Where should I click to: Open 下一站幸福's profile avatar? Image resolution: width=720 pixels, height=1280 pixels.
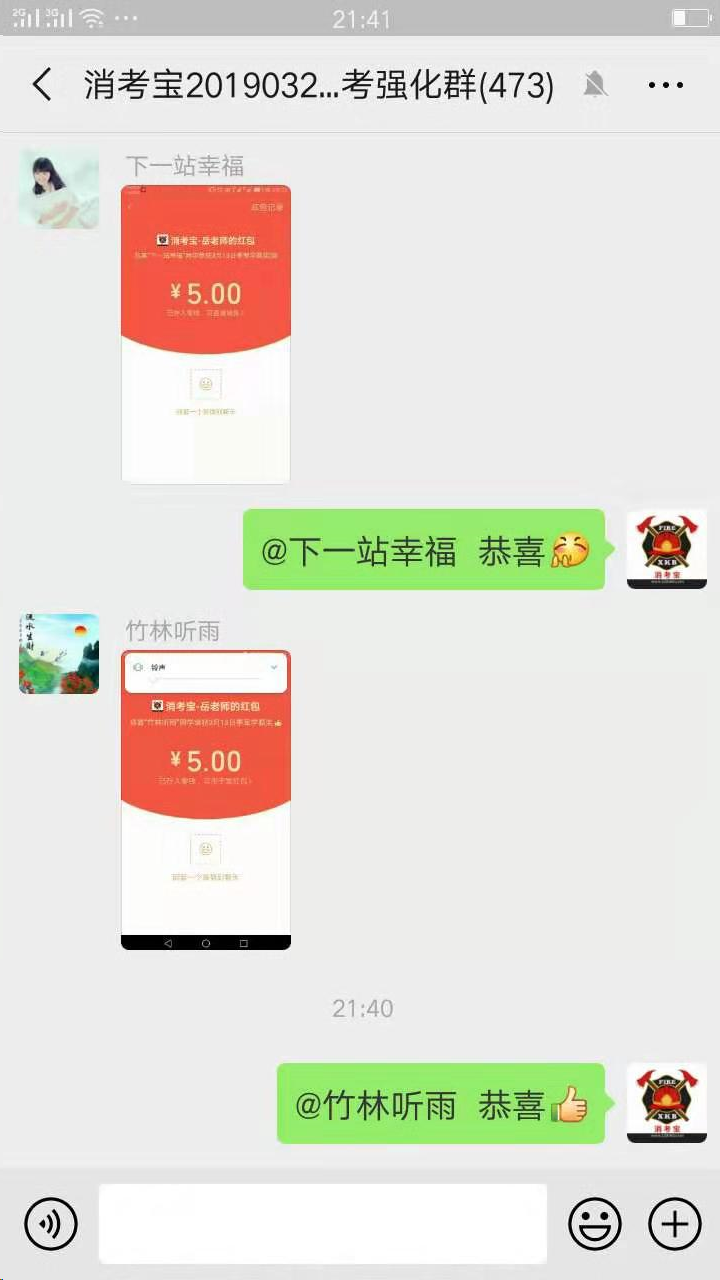click(59, 189)
